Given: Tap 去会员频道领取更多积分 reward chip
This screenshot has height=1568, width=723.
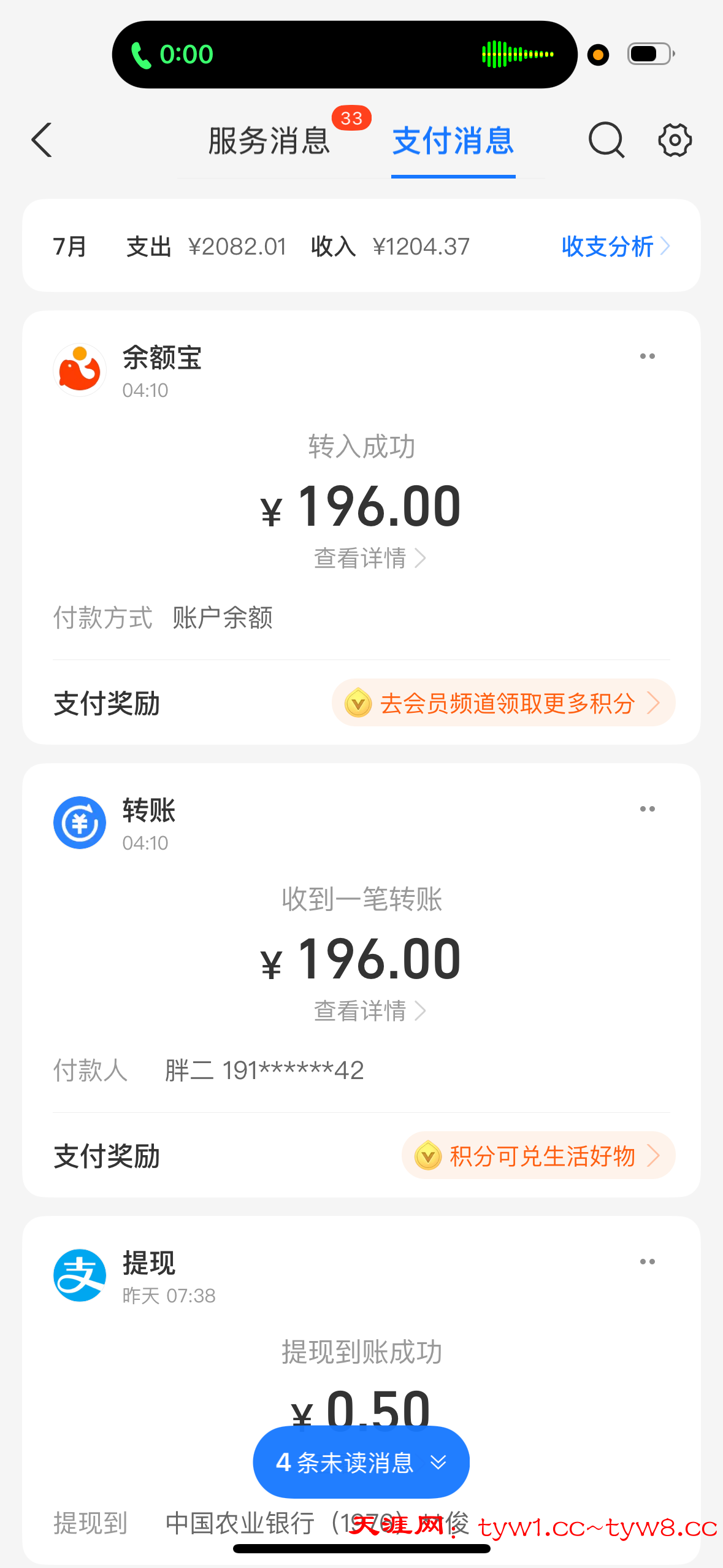Looking at the screenshot, I should pyautogui.click(x=503, y=703).
